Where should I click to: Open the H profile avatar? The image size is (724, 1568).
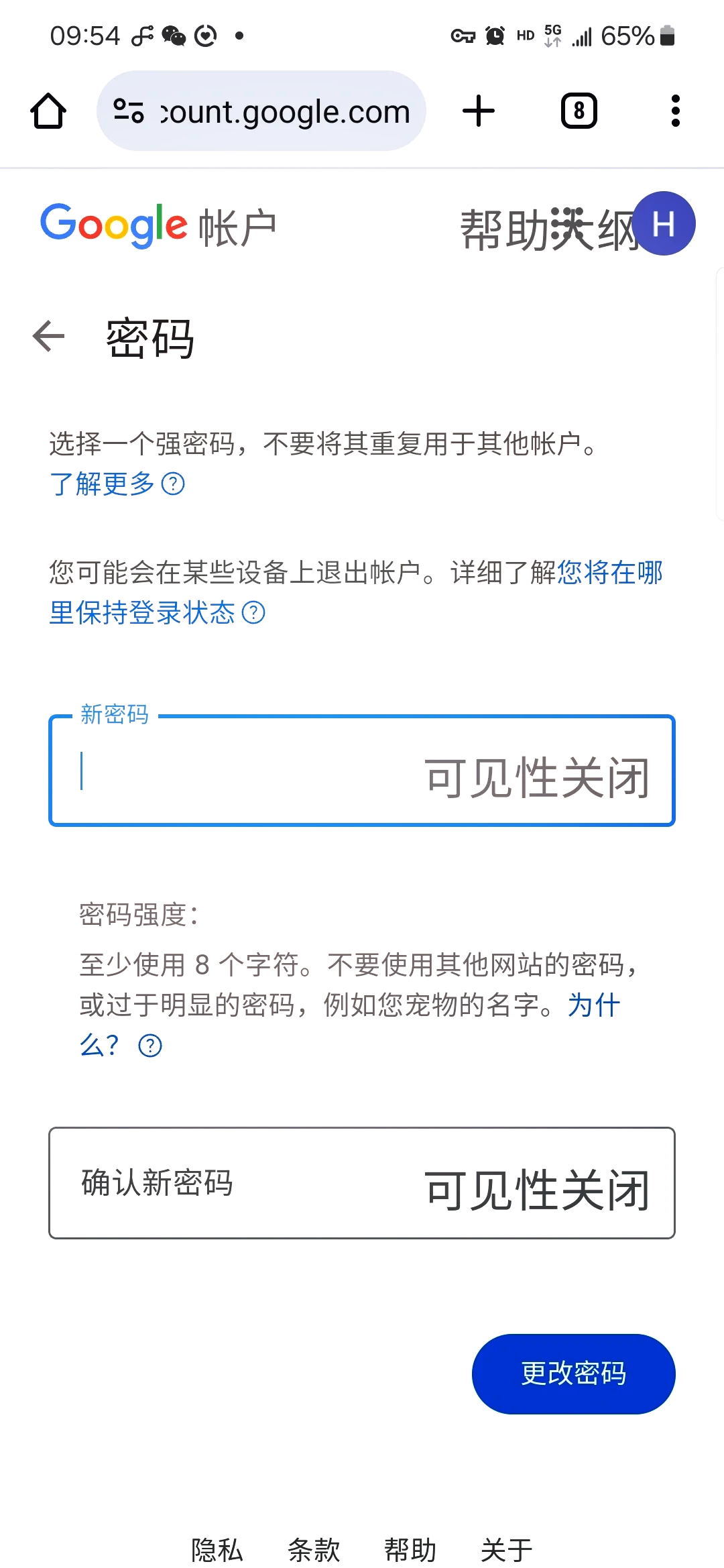pyautogui.click(x=664, y=223)
